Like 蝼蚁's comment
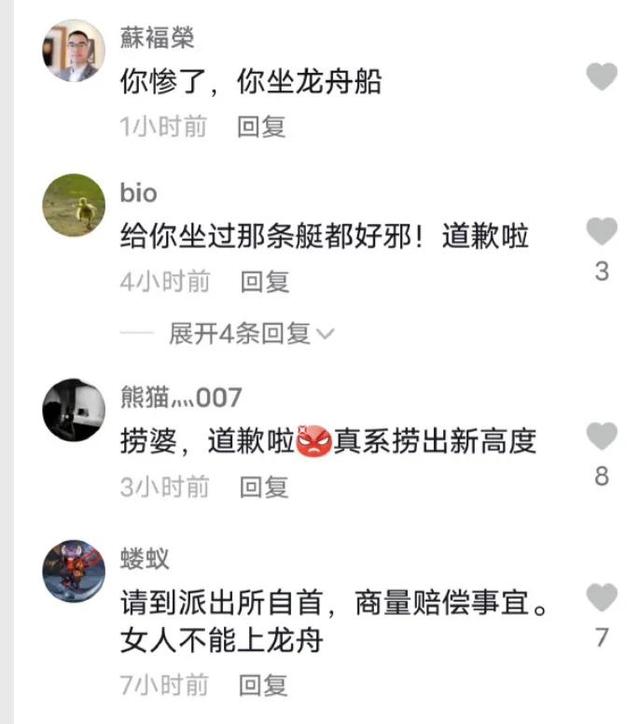 tap(601, 598)
